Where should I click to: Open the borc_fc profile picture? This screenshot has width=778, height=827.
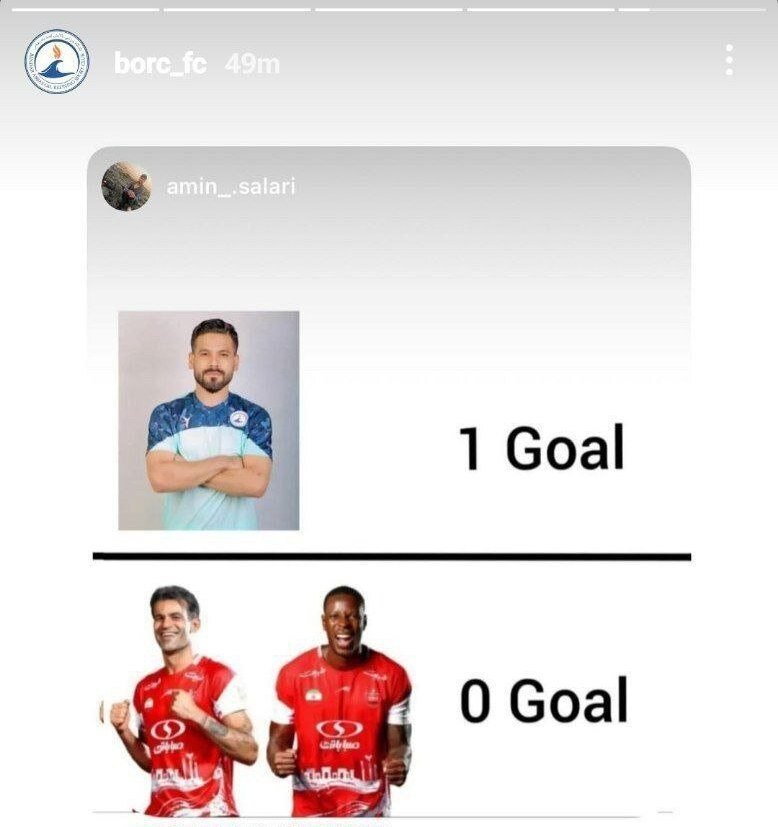click(56, 62)
